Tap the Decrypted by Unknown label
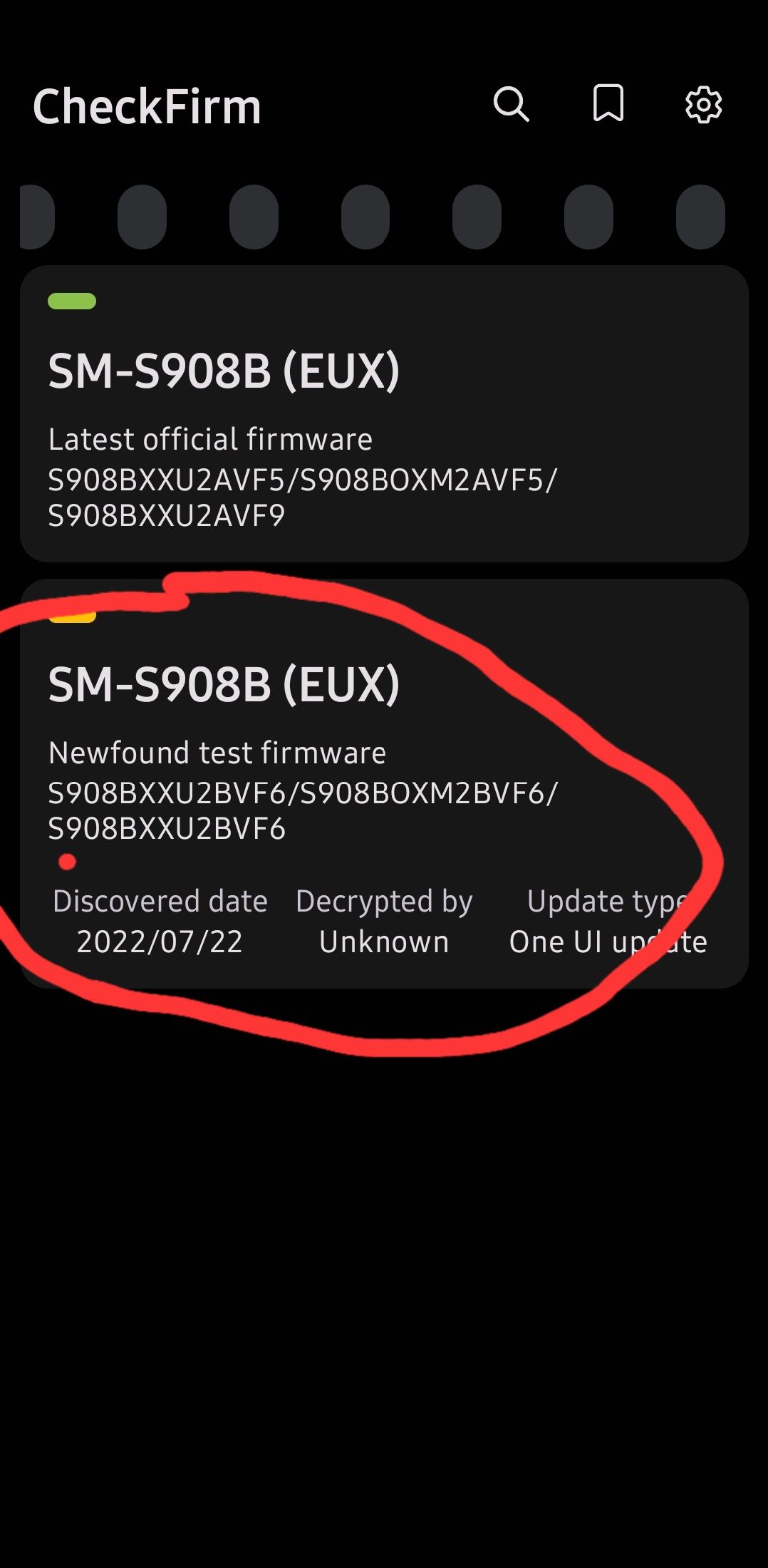The image size is (768, 1568). 384,921
